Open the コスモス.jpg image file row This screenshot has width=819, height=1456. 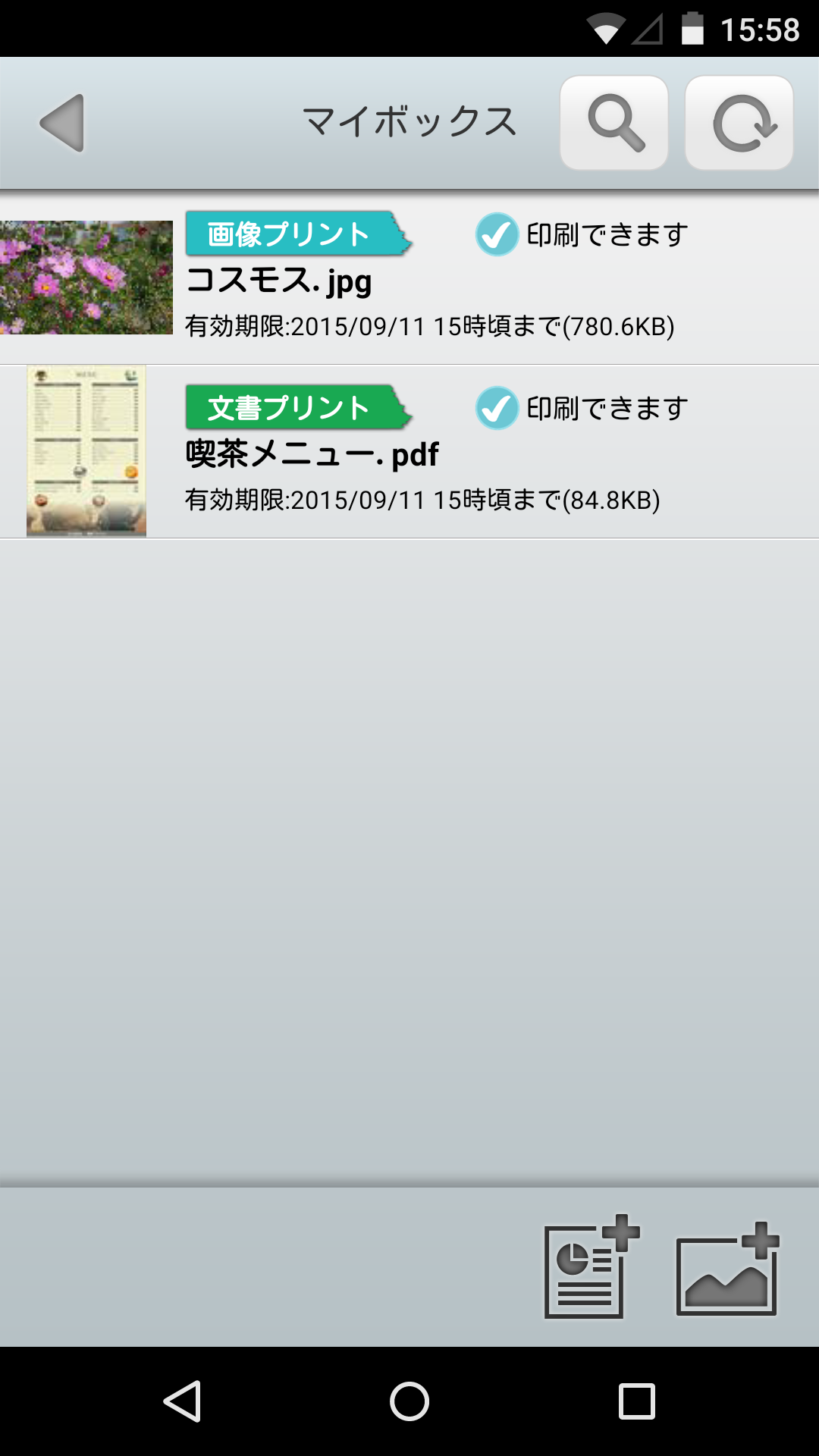(x=409, y=278)
